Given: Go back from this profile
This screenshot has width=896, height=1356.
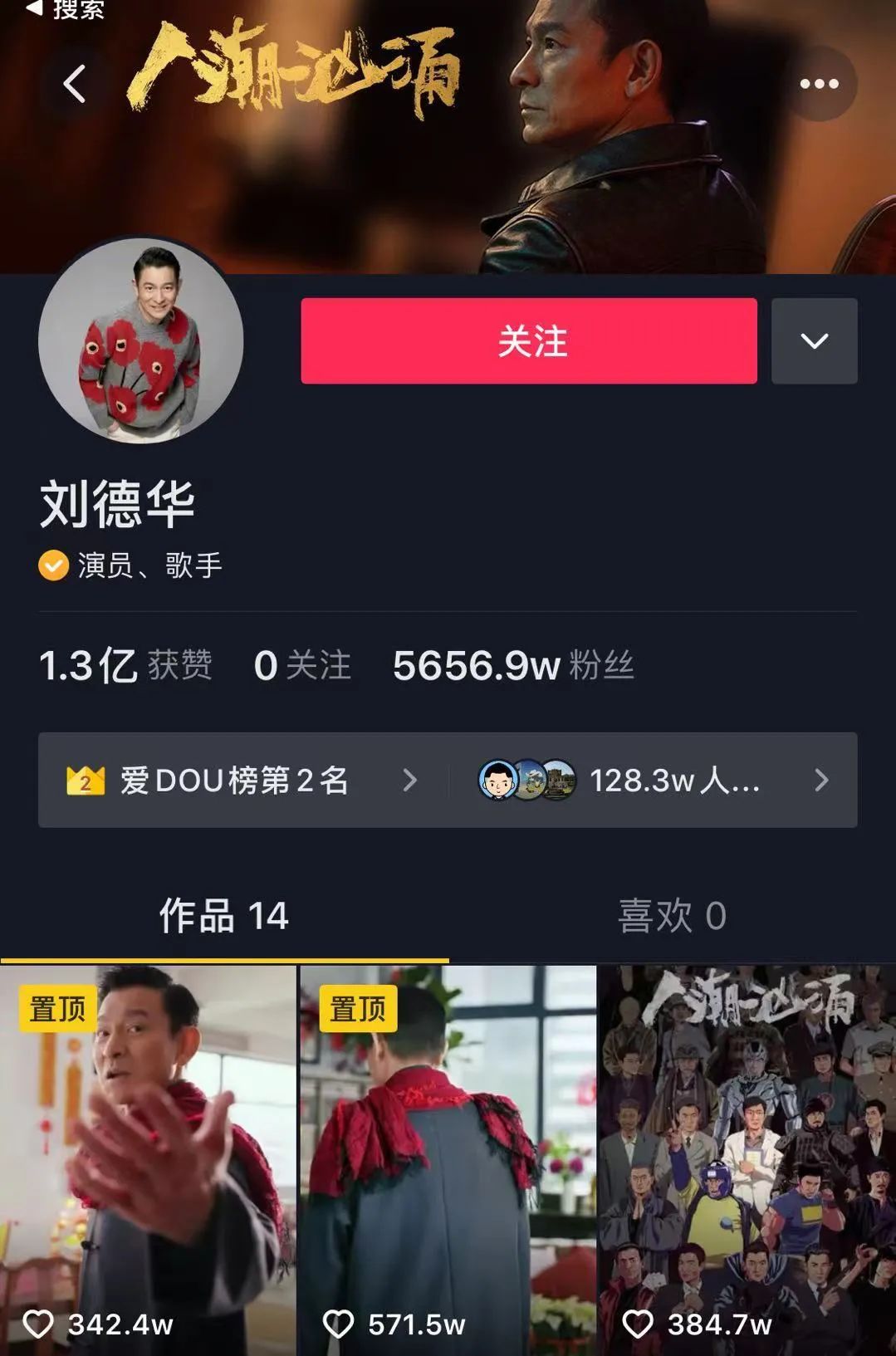Looking at the screenshot, I should pyautogui.click(x=75, y=84).
